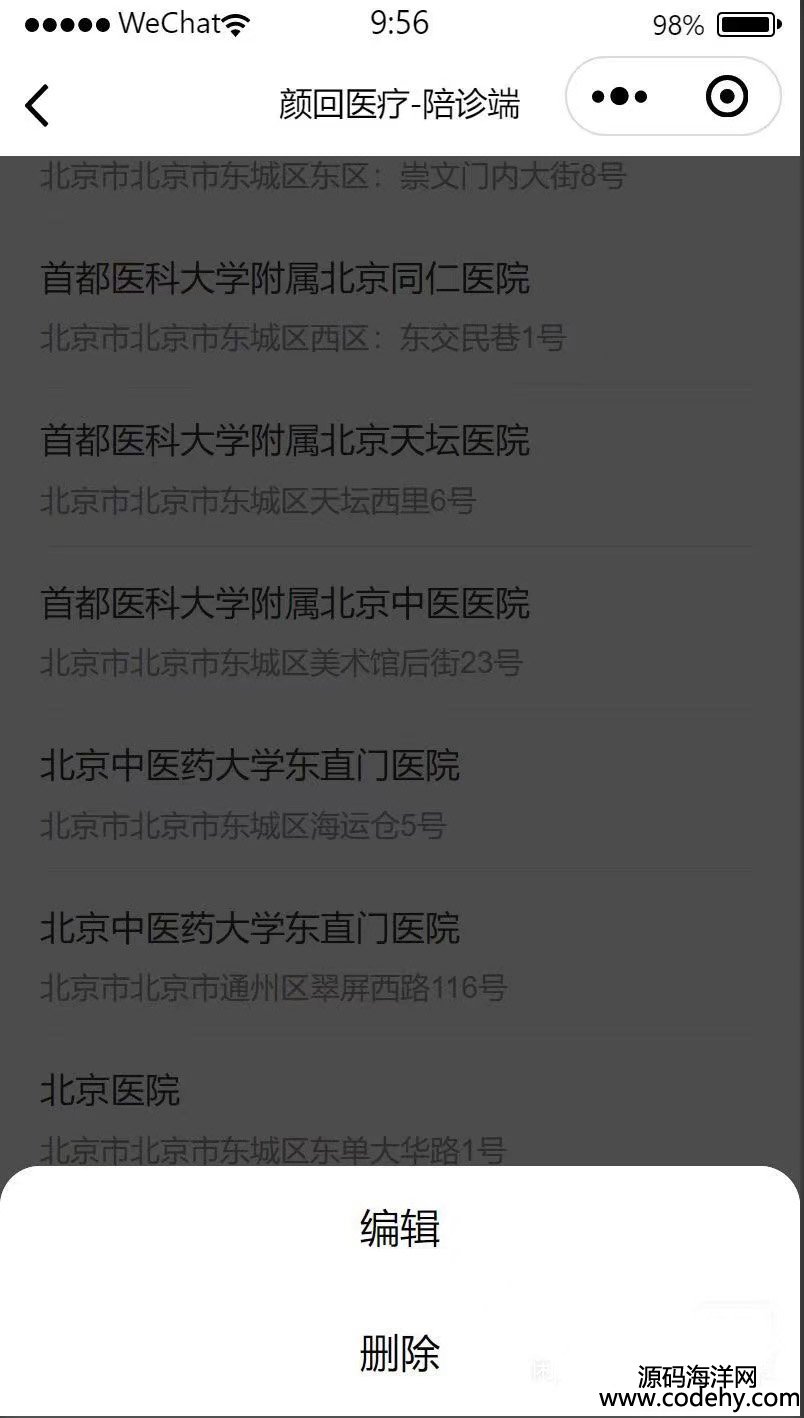Choose 删除 in the action sheet
The image size is (804, 1418).
point(400,1354)
